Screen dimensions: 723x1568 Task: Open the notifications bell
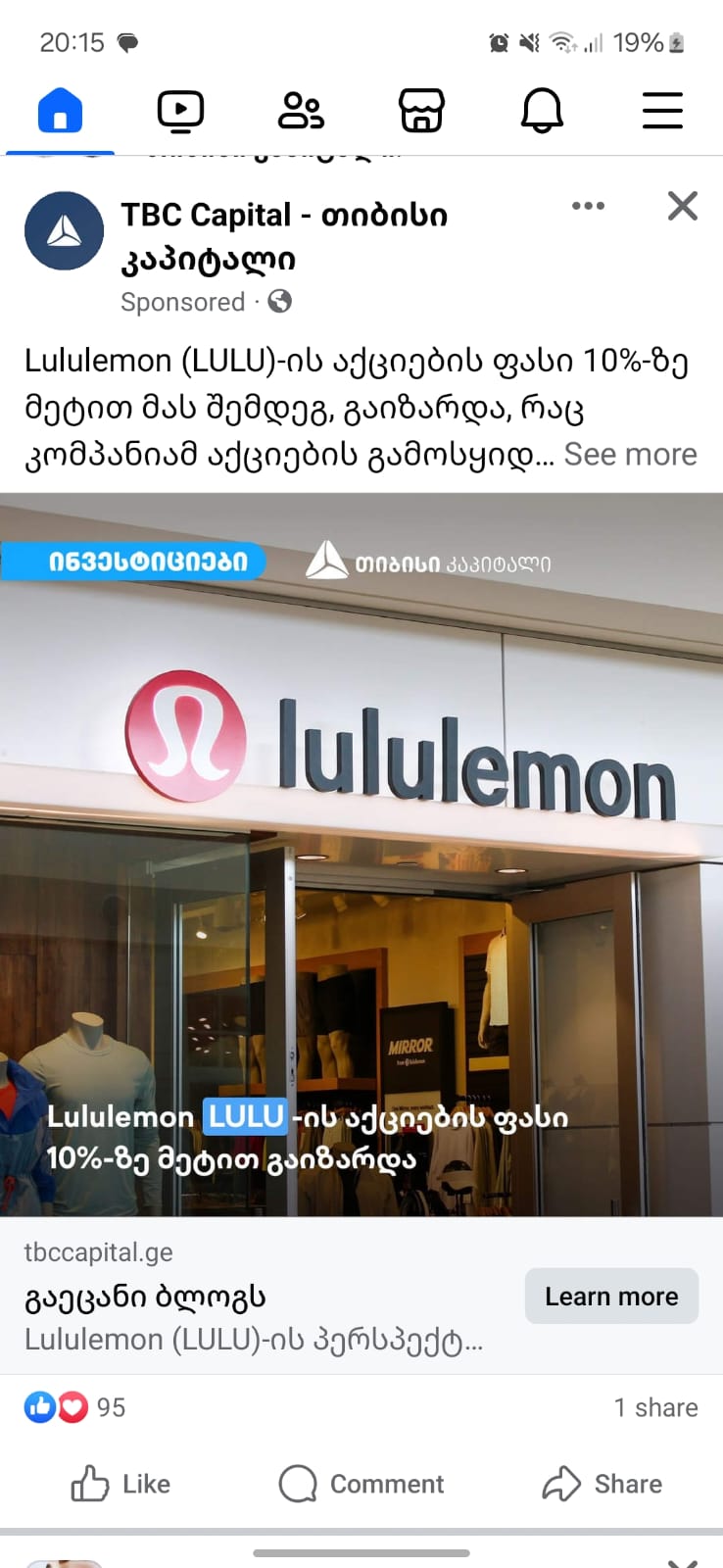coord(542,110)
